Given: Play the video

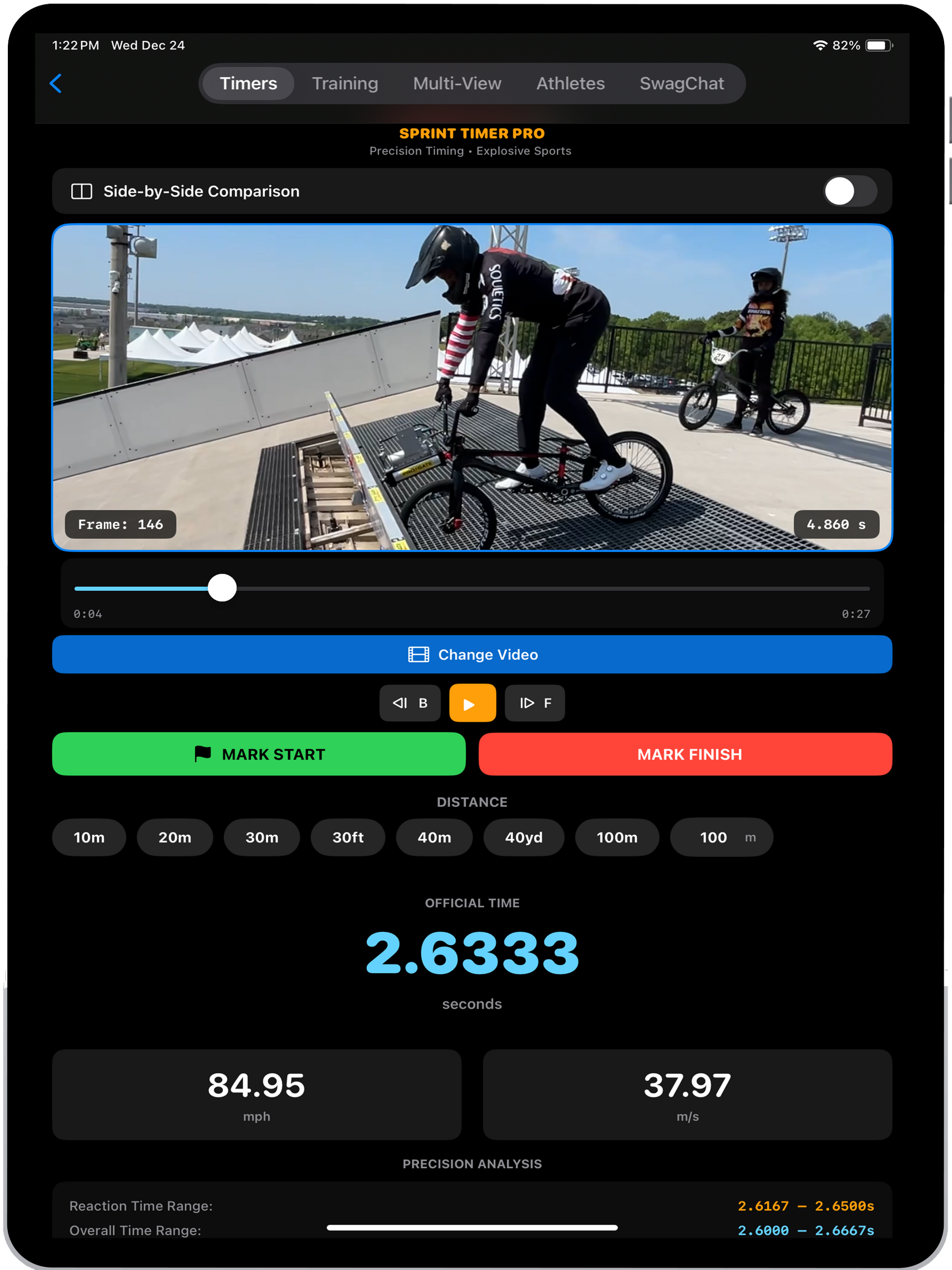Looking at the screenshot, I should (472, 703).
